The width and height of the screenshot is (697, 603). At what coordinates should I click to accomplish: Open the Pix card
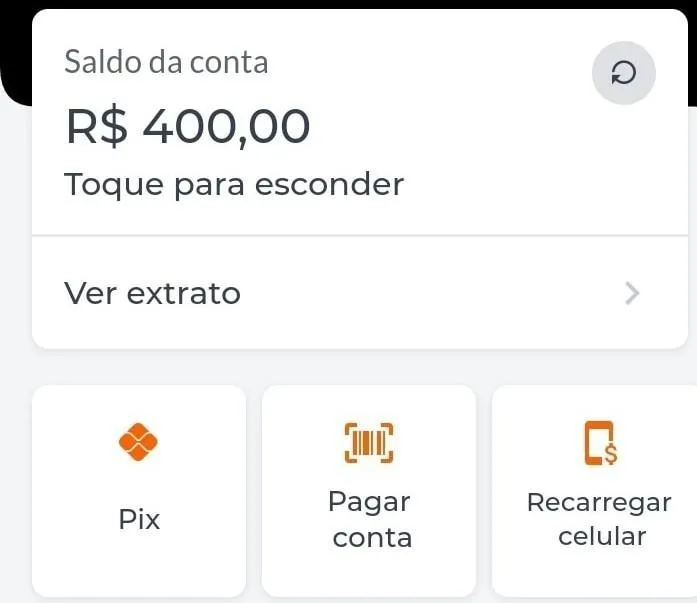tap(139, 490)
